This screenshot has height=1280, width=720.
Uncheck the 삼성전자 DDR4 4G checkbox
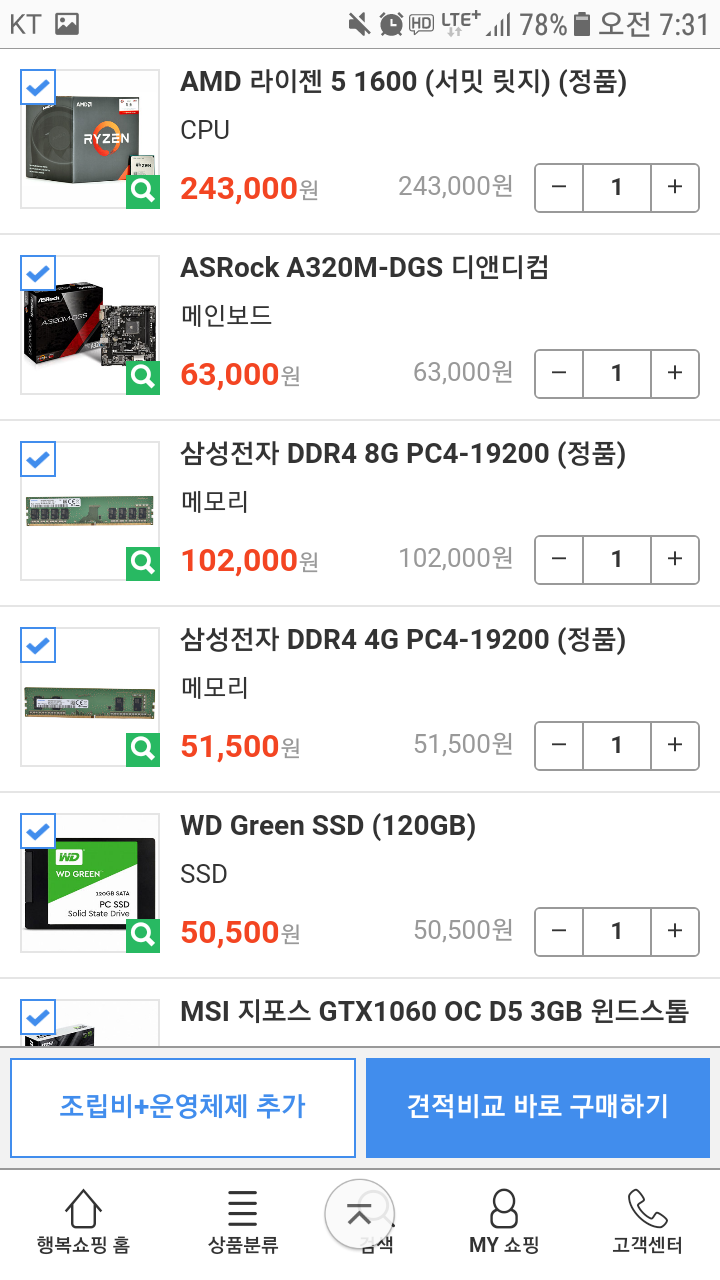click(38, 646)
